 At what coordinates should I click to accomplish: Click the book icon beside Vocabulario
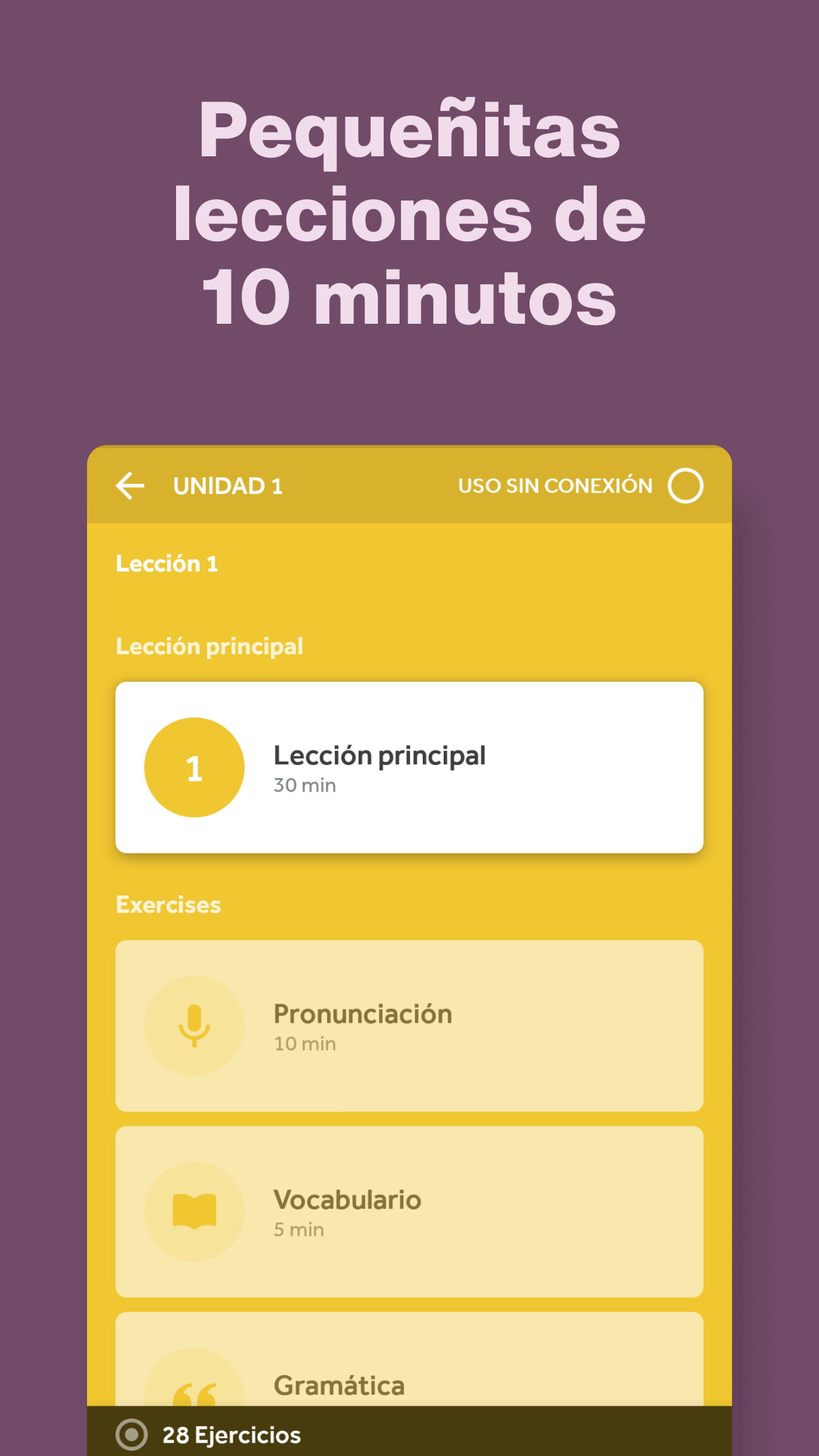(194, 1211)
